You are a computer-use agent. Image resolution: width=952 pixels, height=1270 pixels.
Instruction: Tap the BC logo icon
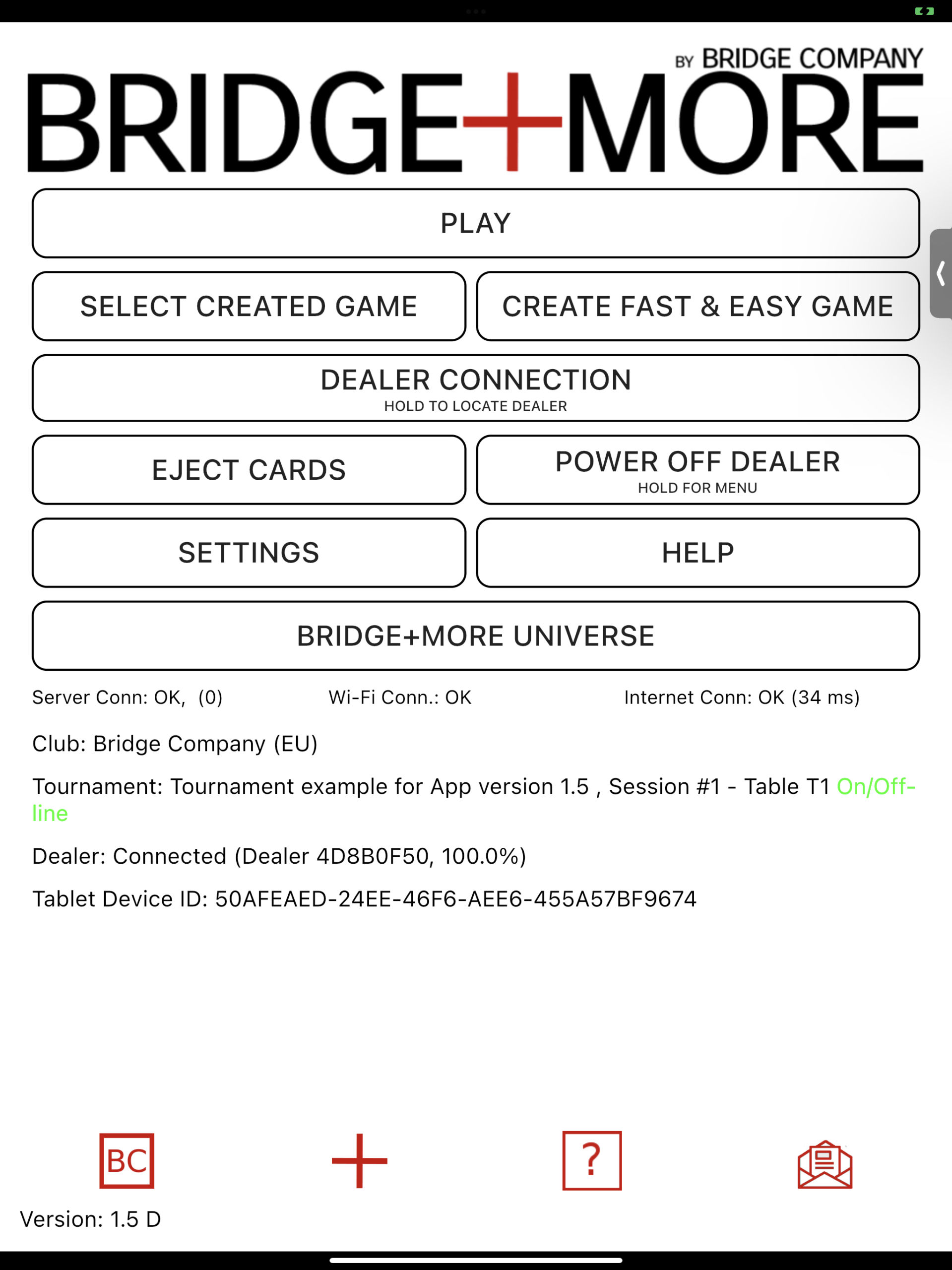pyautogui.click(x=127, y=1160)
